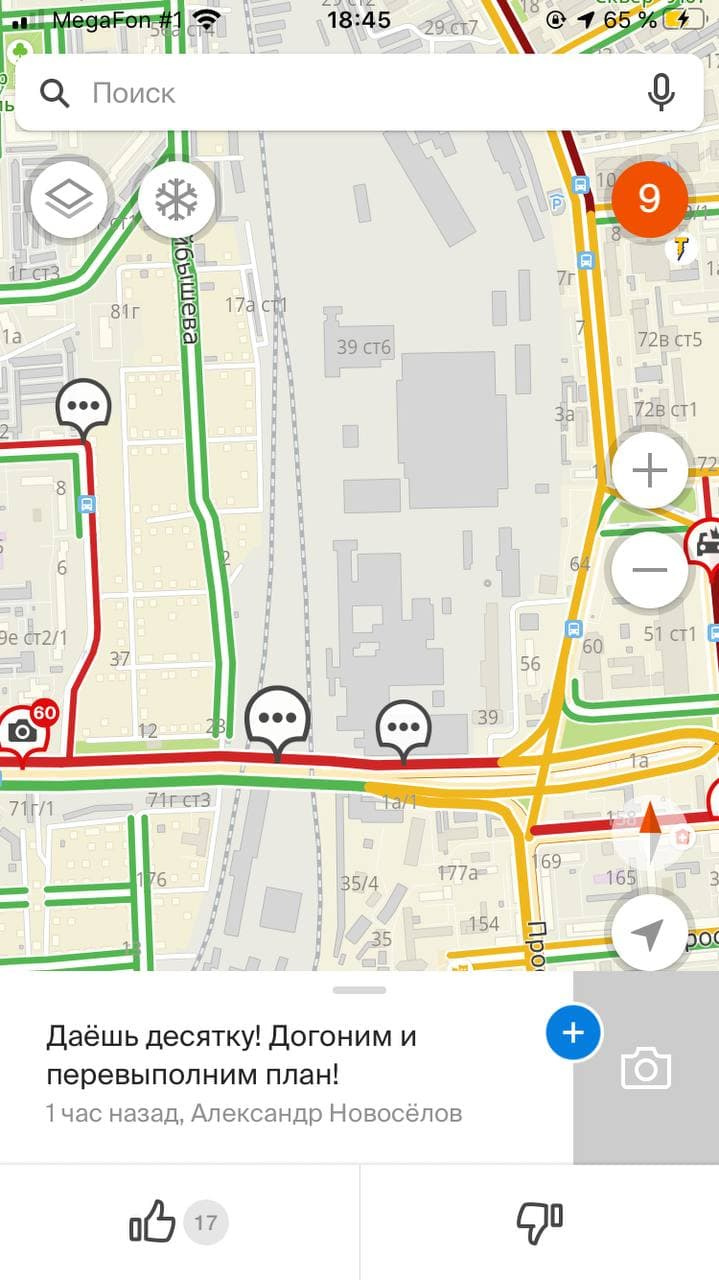Zoom out the map with minus
This screenshot has width=719, height=1280.
click(x=650, y=570)
